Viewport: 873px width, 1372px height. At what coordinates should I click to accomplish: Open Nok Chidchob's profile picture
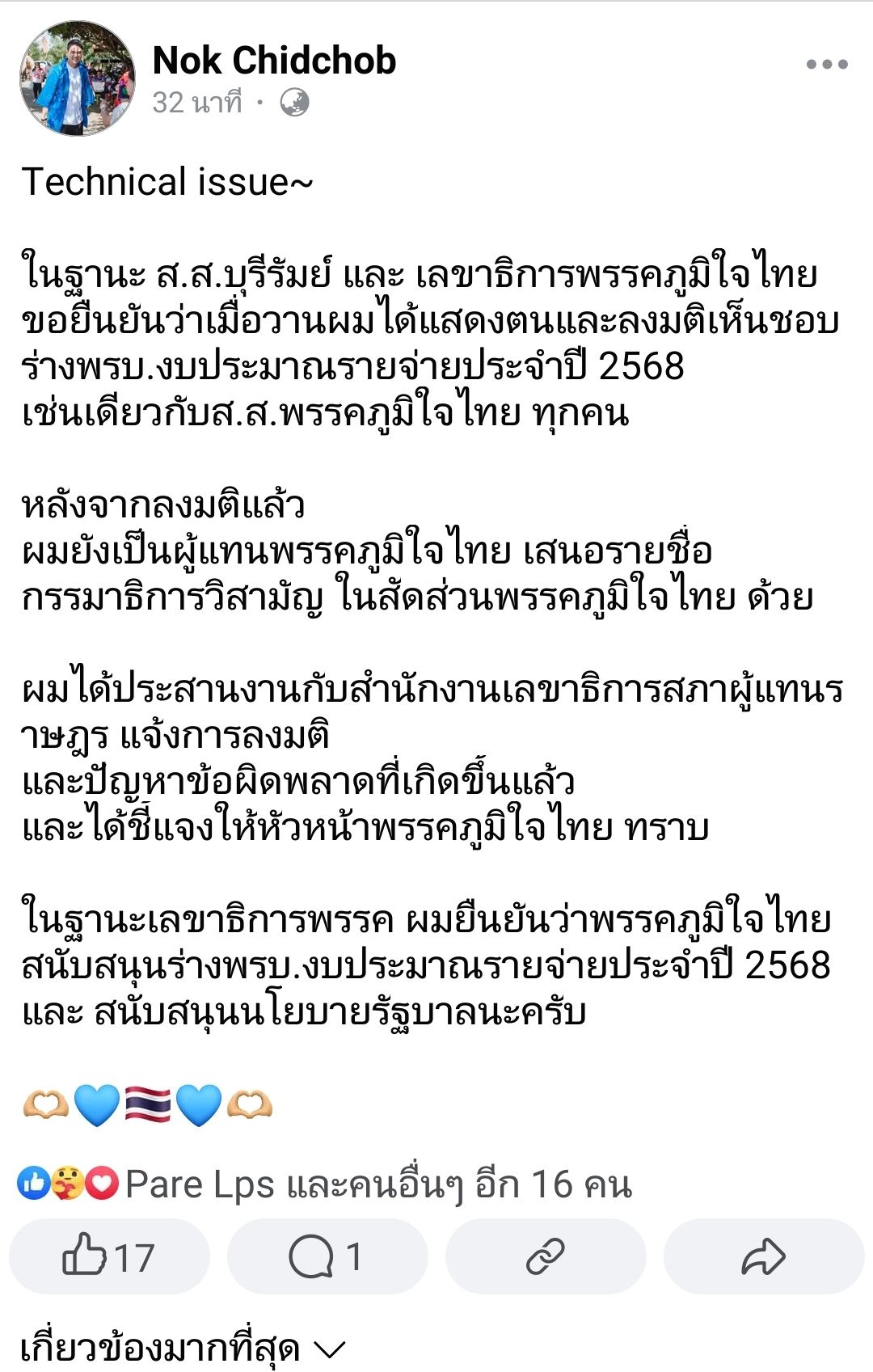pos(77,78)
